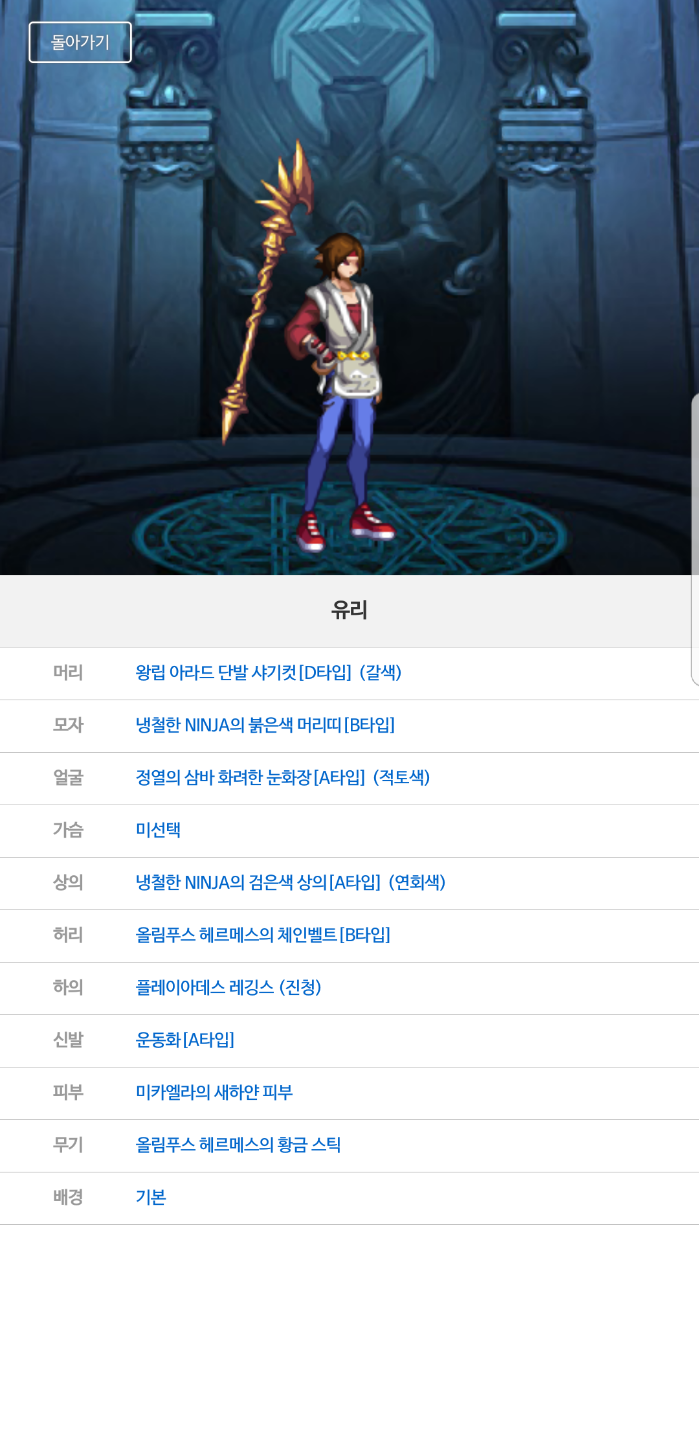699x1438 pixels.
Task: View 올림푸스 헤르메스의 체인벨트 waist item
Action: pos(263,935)
